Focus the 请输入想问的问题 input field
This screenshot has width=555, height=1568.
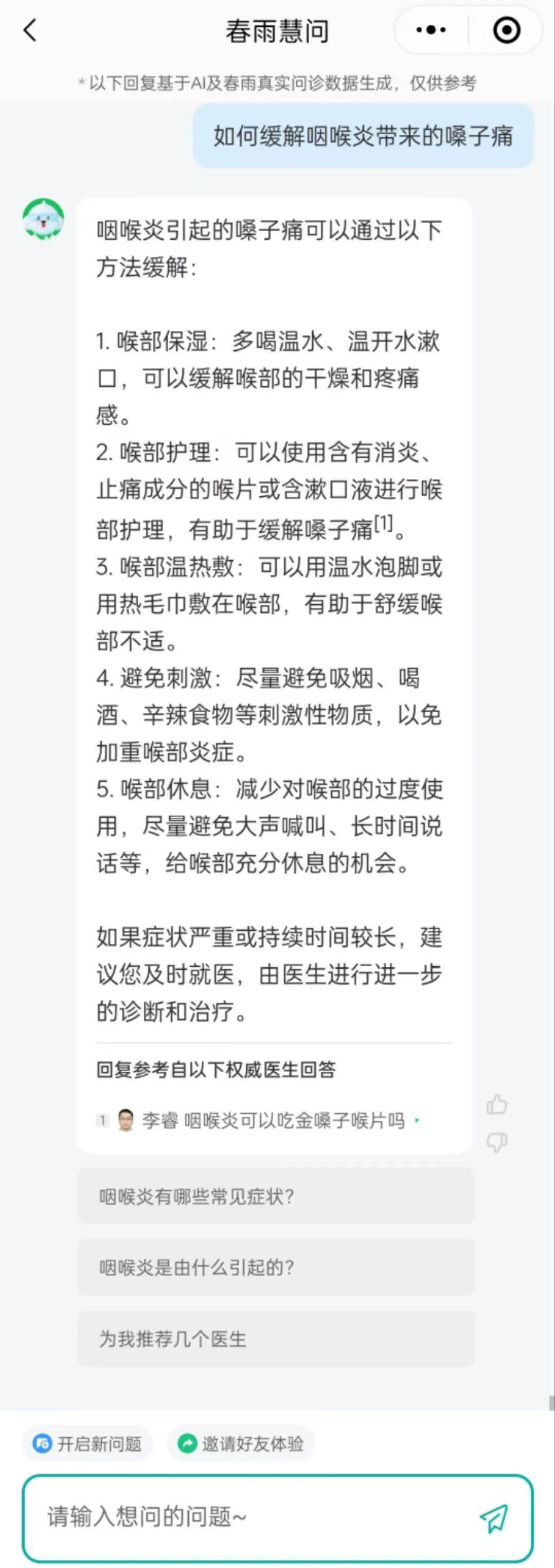(243, 1516)
